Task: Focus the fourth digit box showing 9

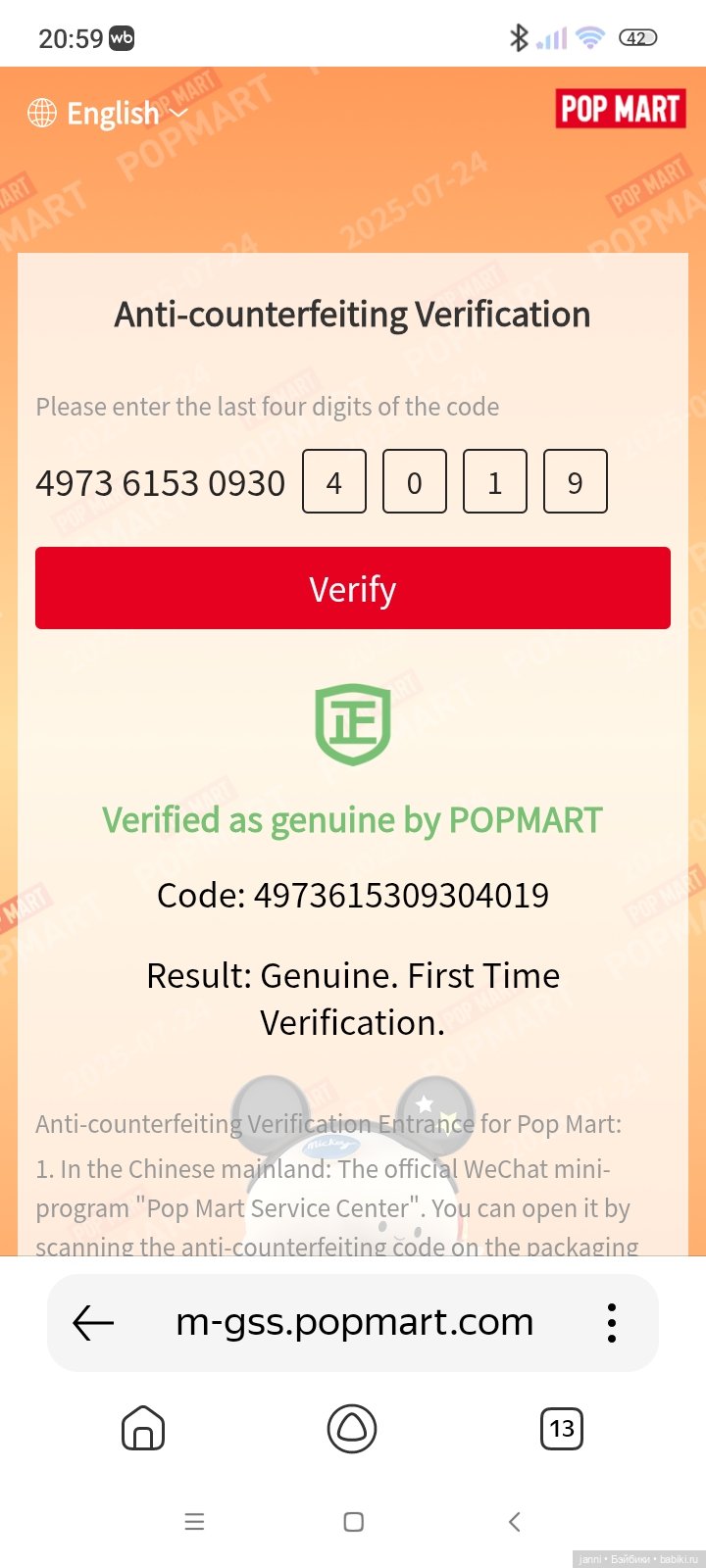Action: [x=576, y=481]
